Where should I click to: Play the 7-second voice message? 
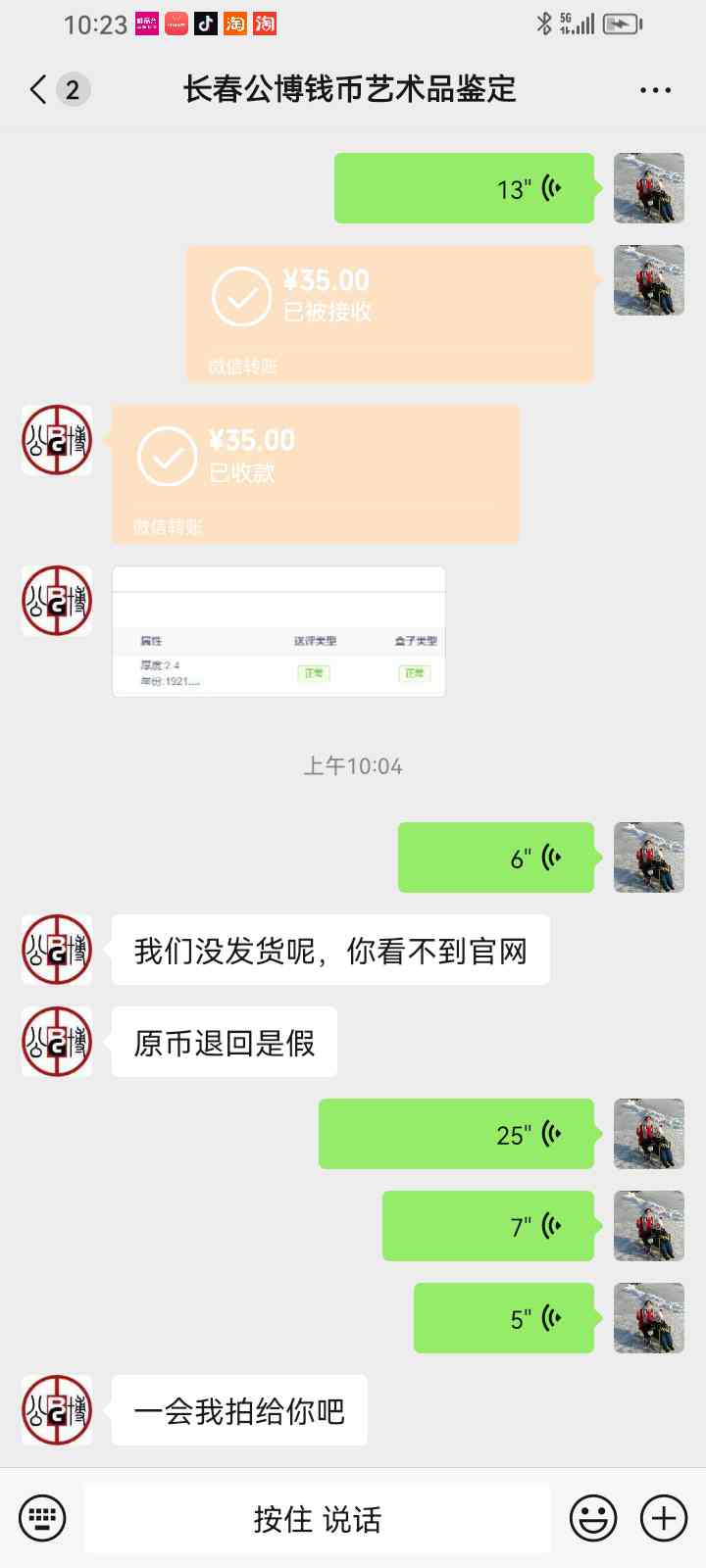487,1226
